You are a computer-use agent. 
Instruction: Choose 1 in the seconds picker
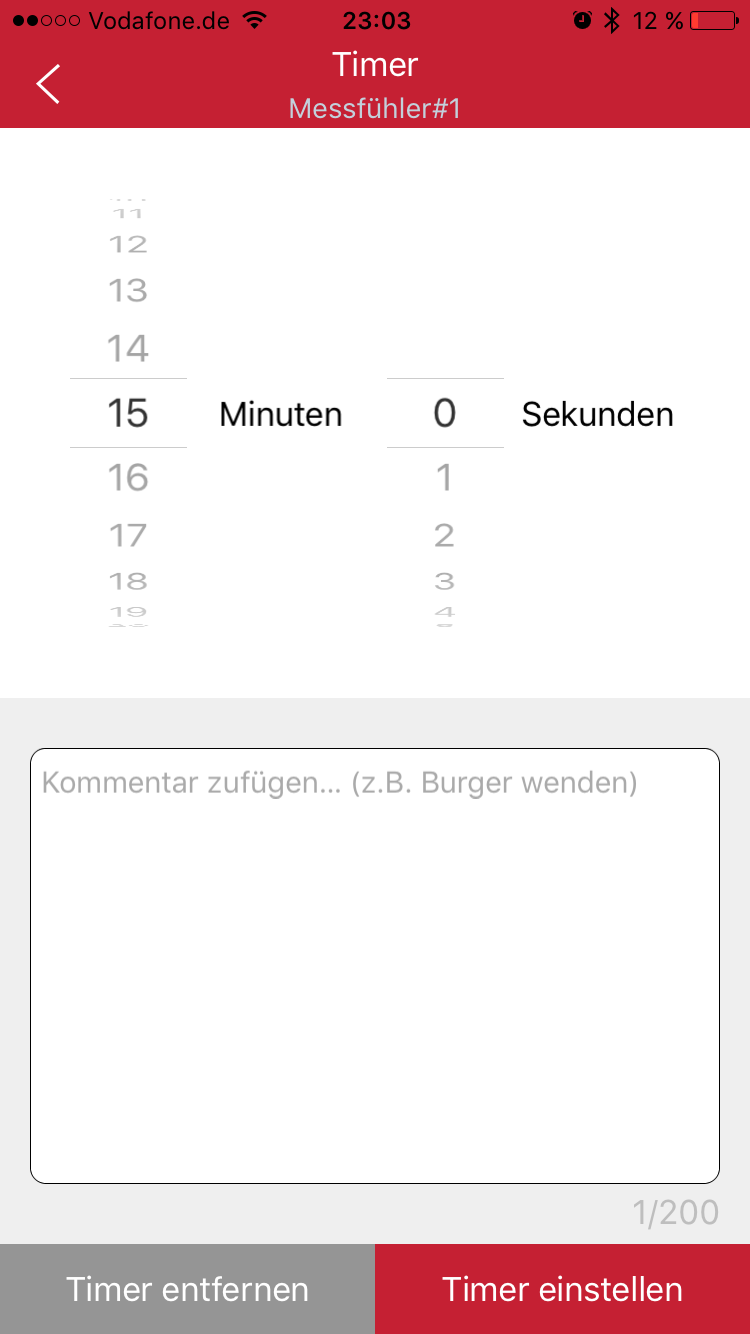445,478
